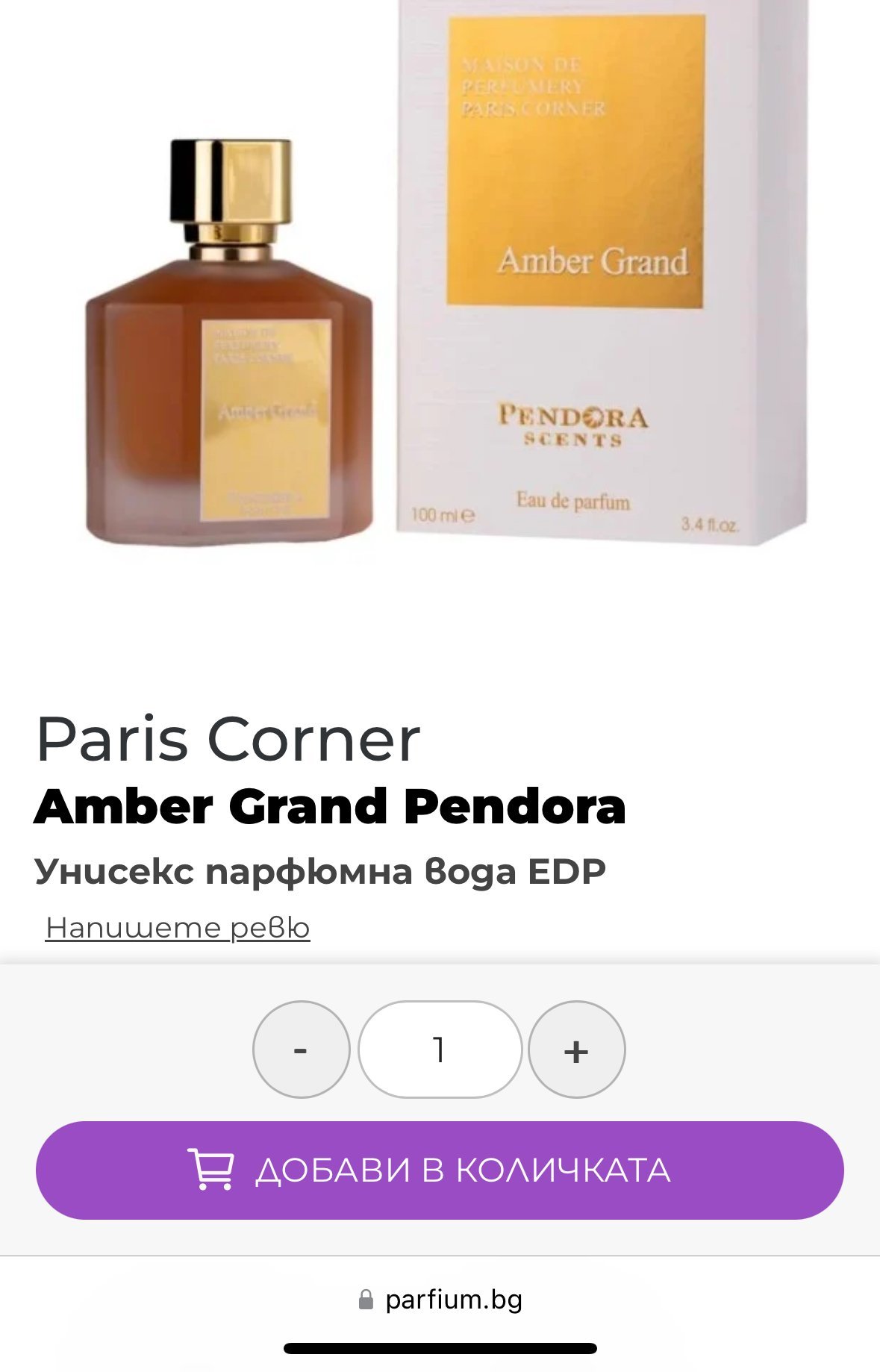Open the Paris Corner Amber Grand product image
This screenshot has height=1372, width=880.
tap(440, 299)
